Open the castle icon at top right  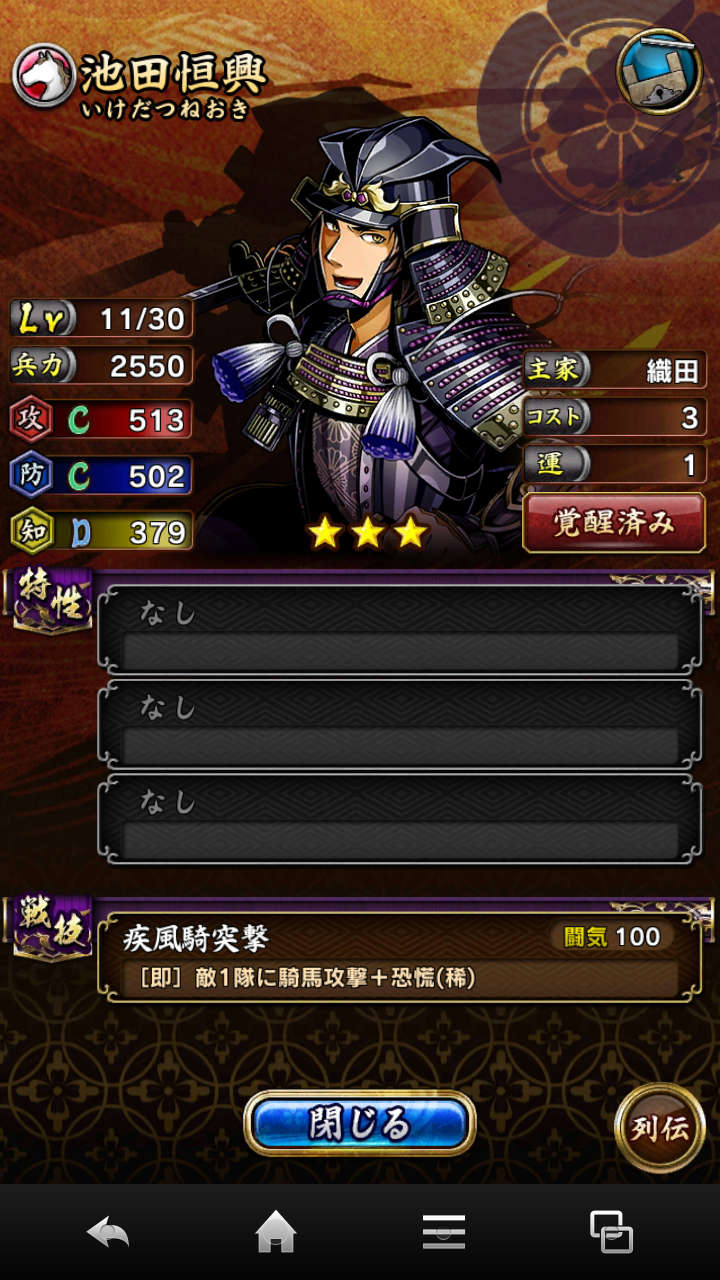(x=658, y=71)
